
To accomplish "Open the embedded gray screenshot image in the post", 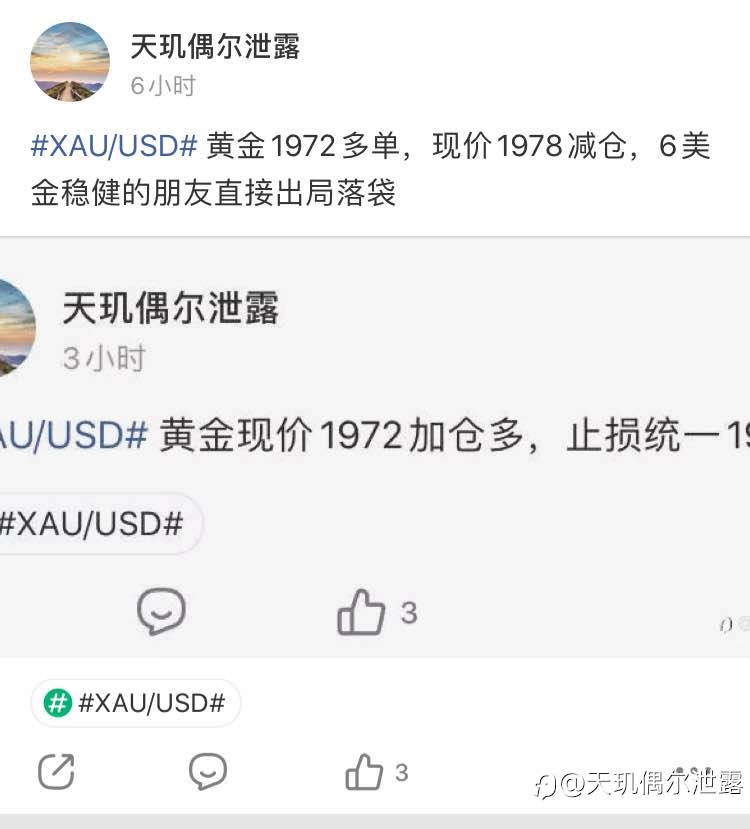I will pos(375,447).
